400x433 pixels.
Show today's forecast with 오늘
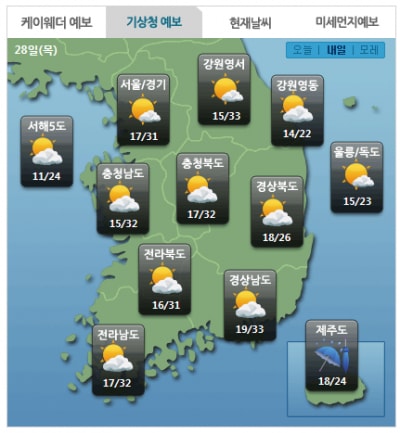(x=302, y=50)
